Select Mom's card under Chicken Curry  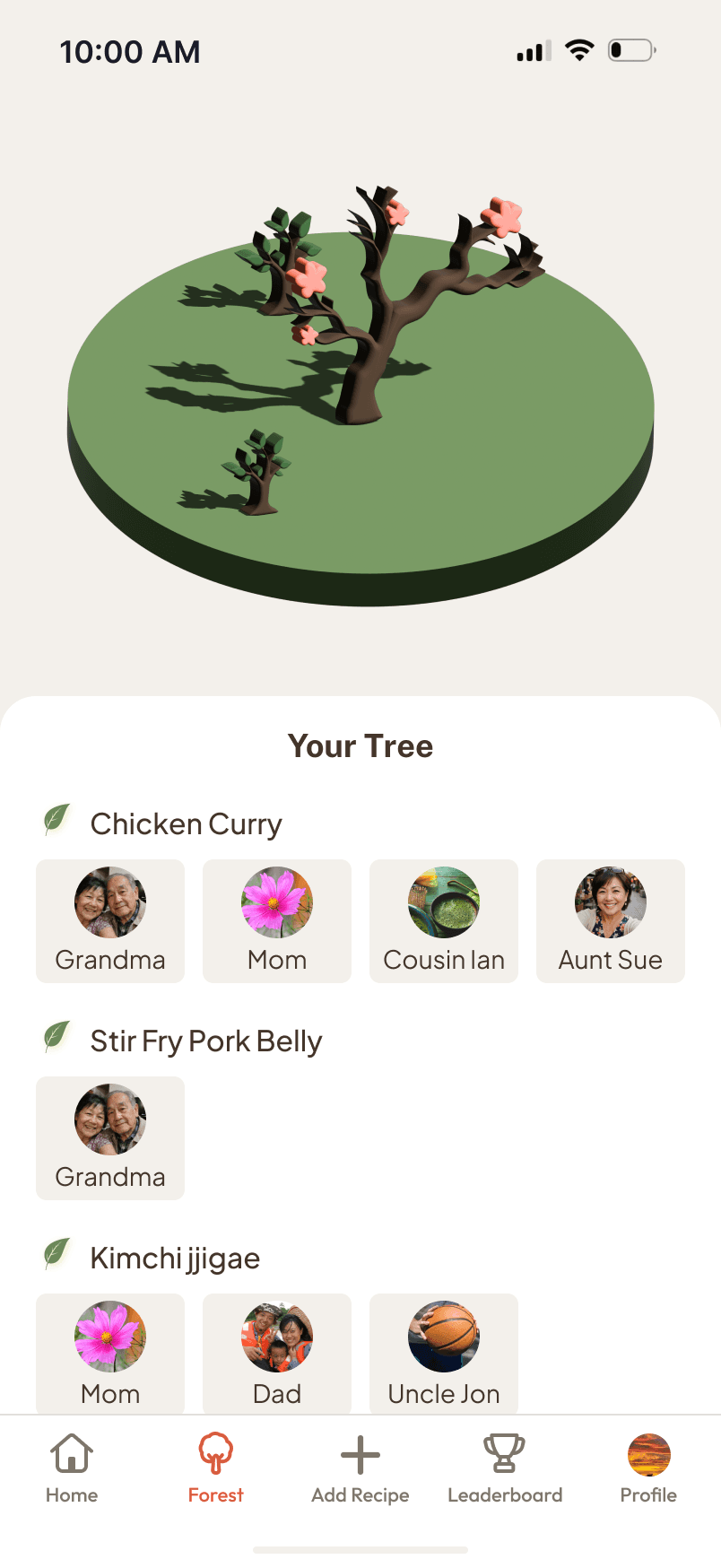[277, 920]
